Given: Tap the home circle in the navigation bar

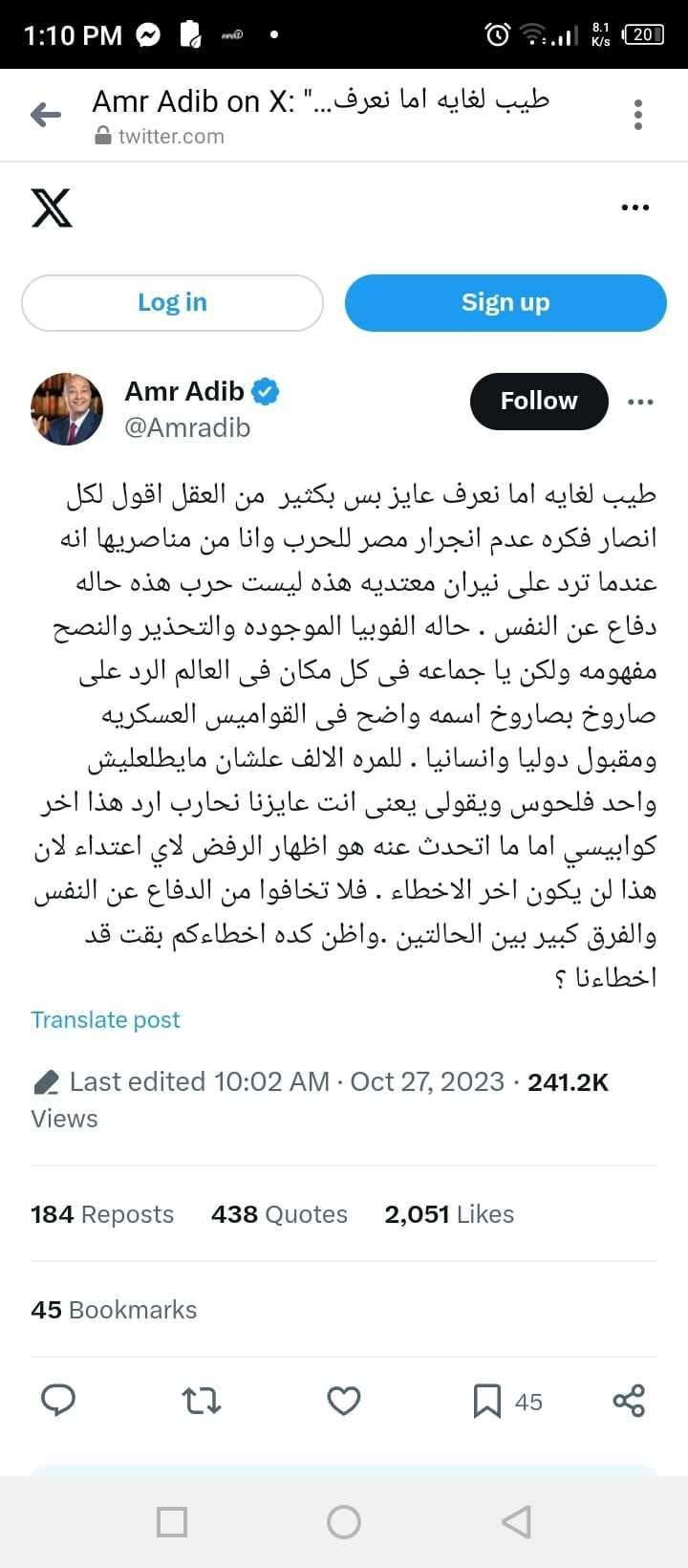Looking at the screenshot, I should [x=344, y=1521].
